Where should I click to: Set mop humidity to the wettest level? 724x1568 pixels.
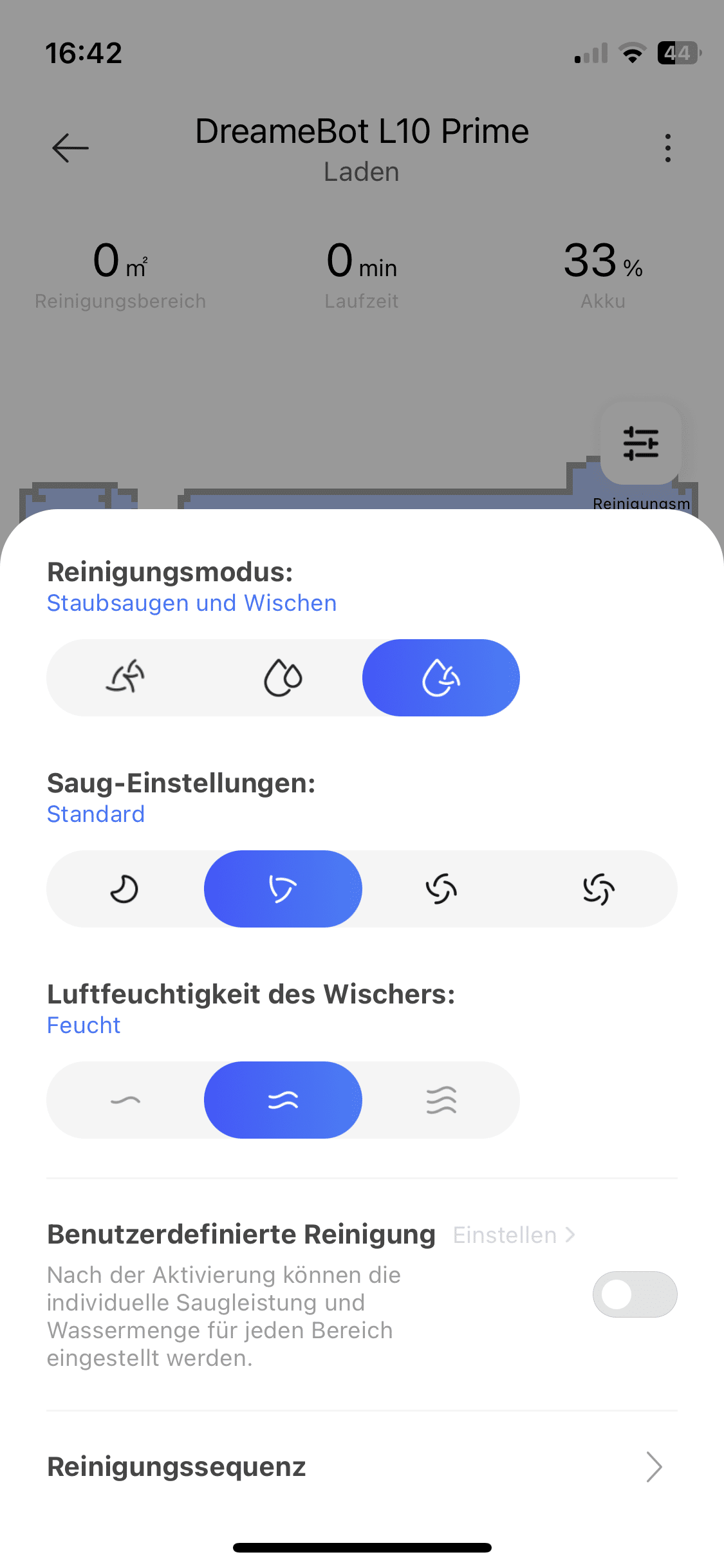click(x=441, y=1100)
